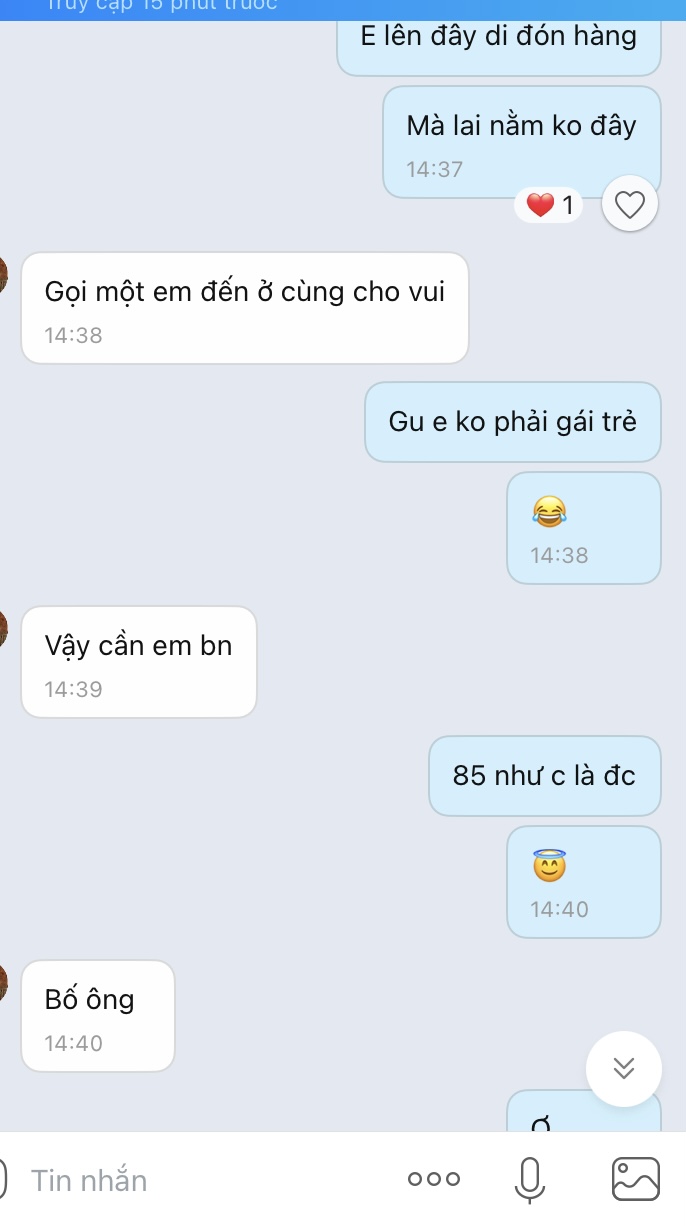
Task: Open the photo gallery picker
Action: click(x=635, y=1180)
